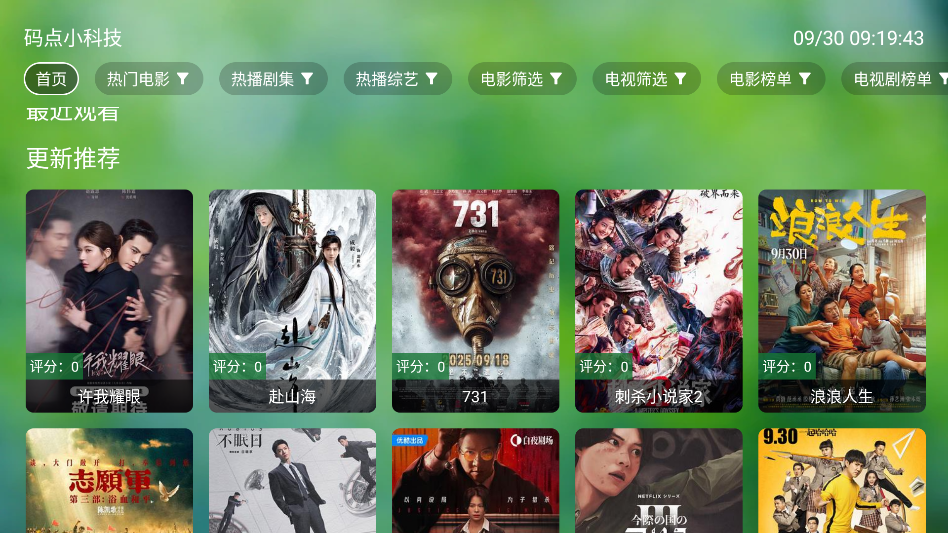Open 电影筛选 filter
Viewport: 948px width, 533px height.
pyautogui.click(x=522, y=79)
